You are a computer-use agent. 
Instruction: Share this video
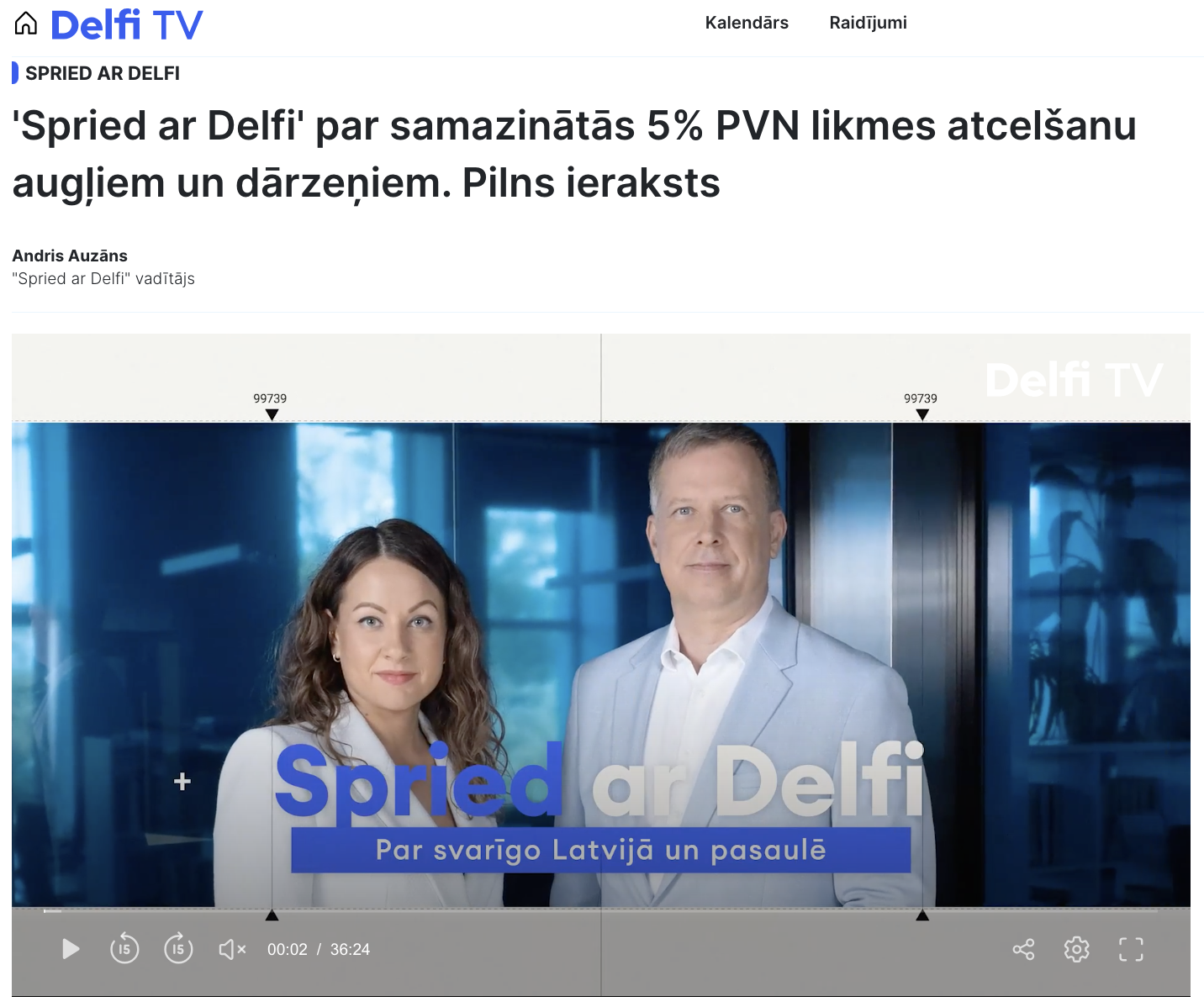point(1023,949)
